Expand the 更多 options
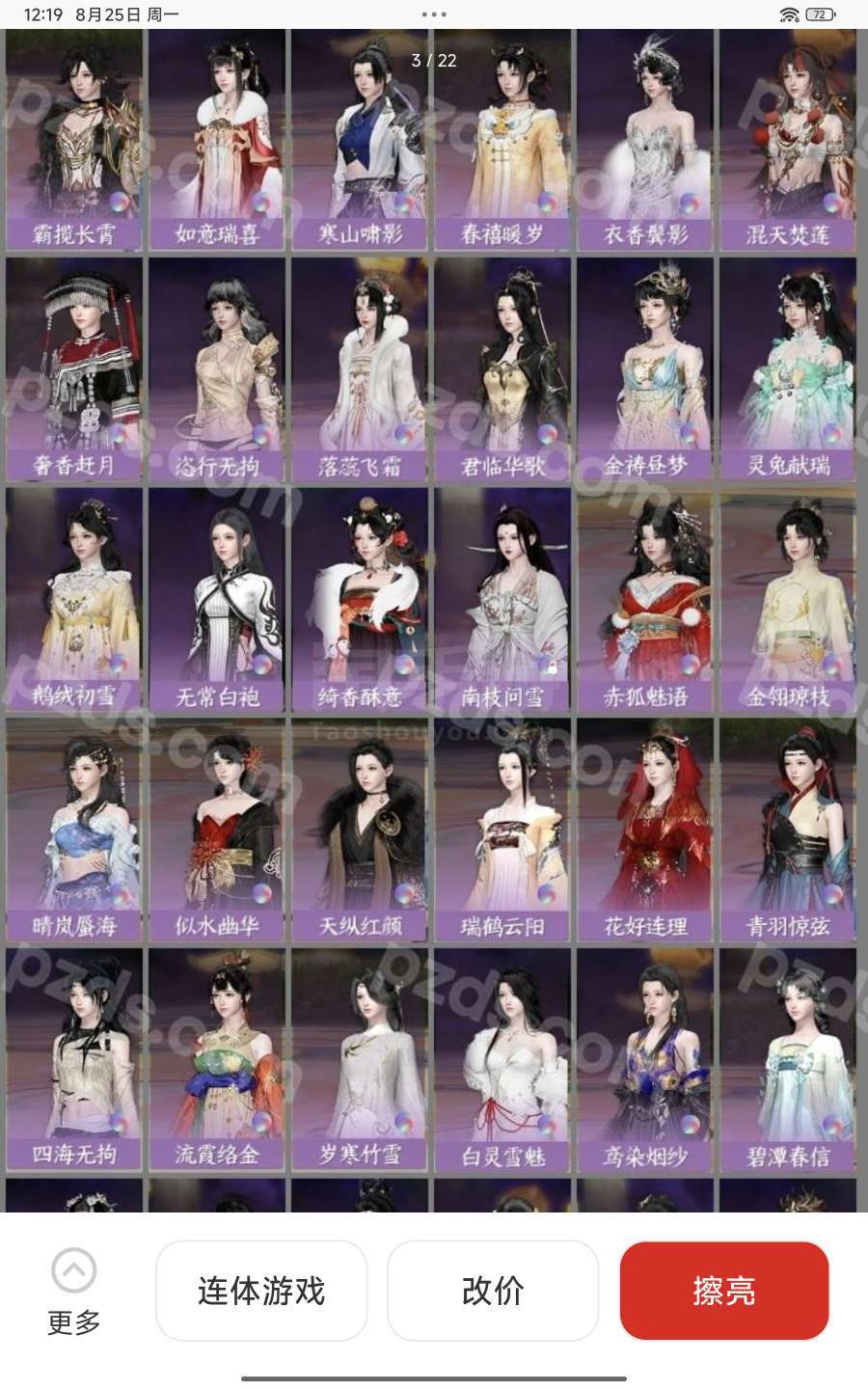This screenshot has height=1389, width=868. [74, 1292]
